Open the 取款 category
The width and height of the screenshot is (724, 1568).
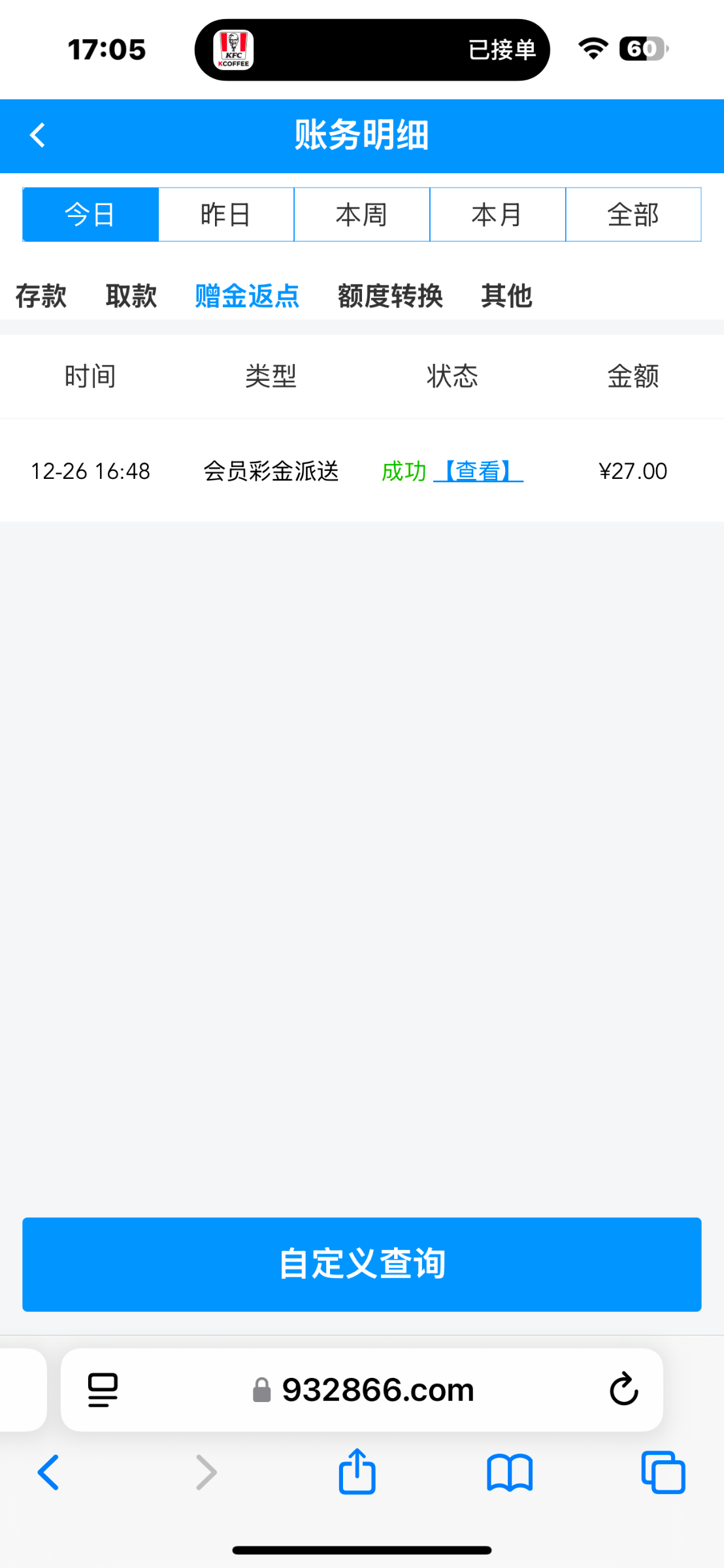[x=131, y=296]
